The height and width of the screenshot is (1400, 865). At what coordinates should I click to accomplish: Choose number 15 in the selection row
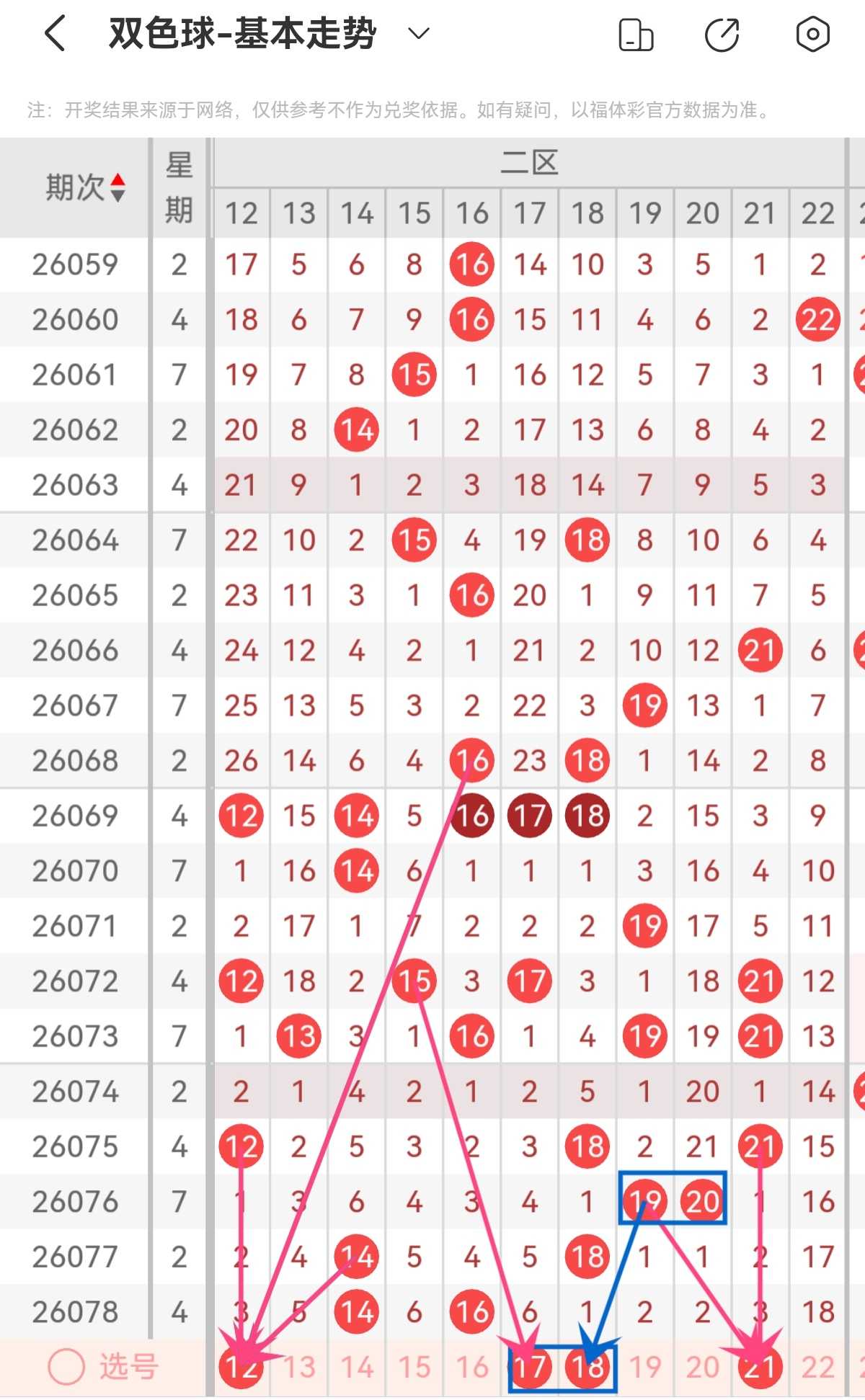point(414,1367)
